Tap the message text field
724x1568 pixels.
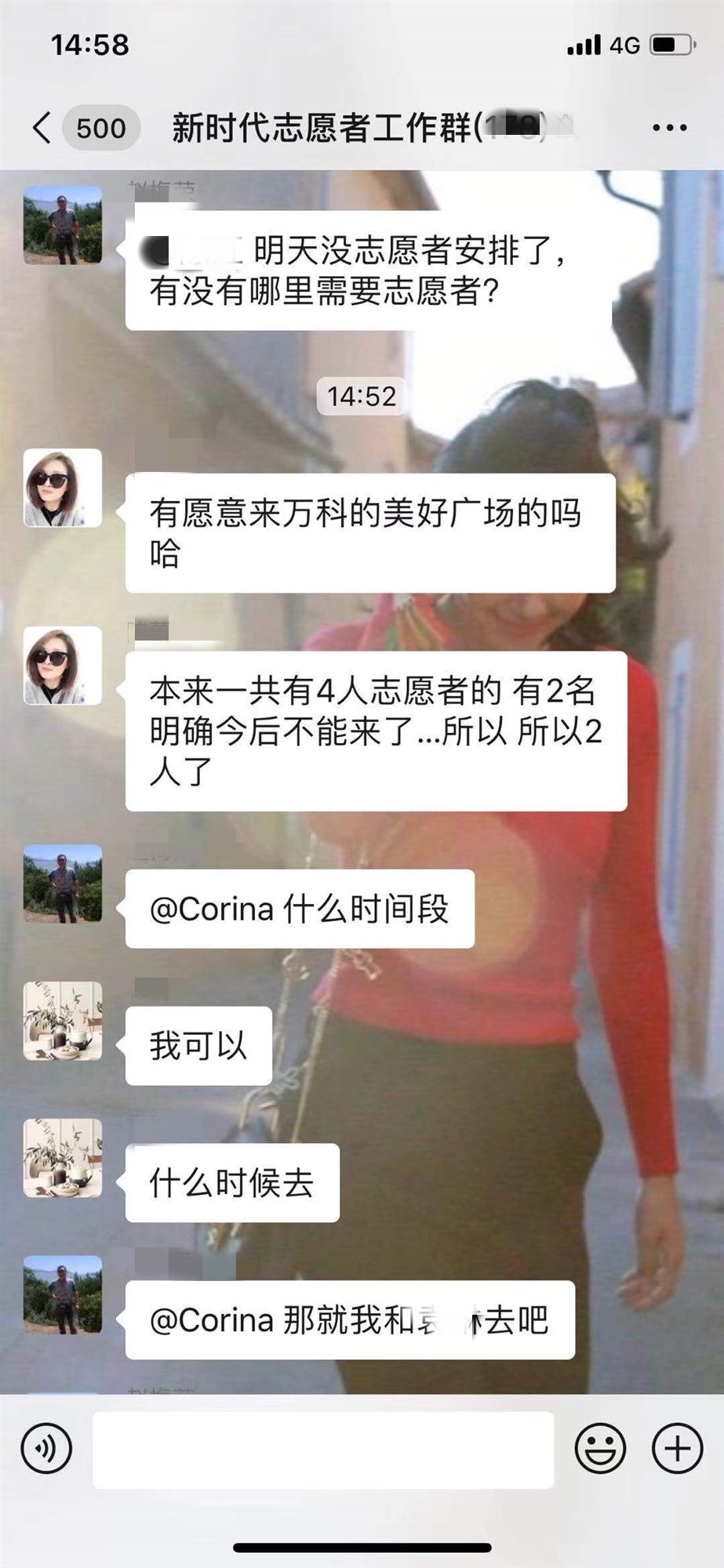323,1450
